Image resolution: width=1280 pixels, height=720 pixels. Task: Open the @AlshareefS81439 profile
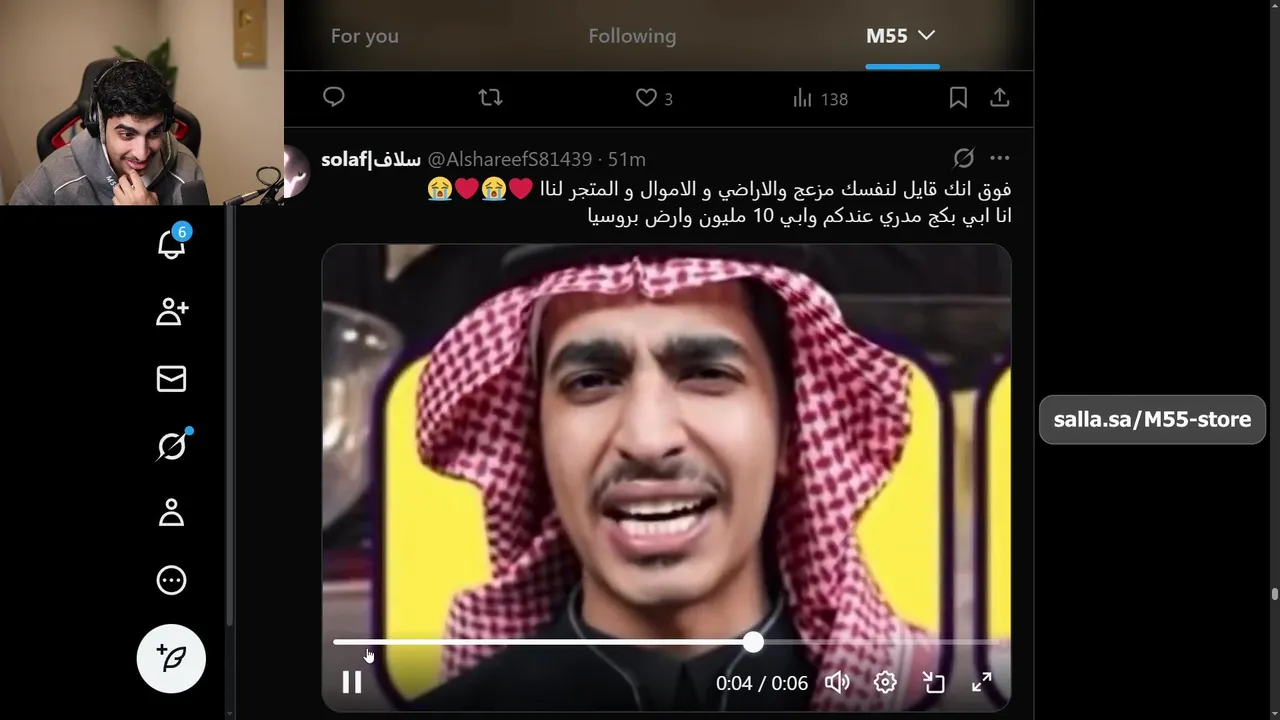pyautogui.click(x=509, y=159)
